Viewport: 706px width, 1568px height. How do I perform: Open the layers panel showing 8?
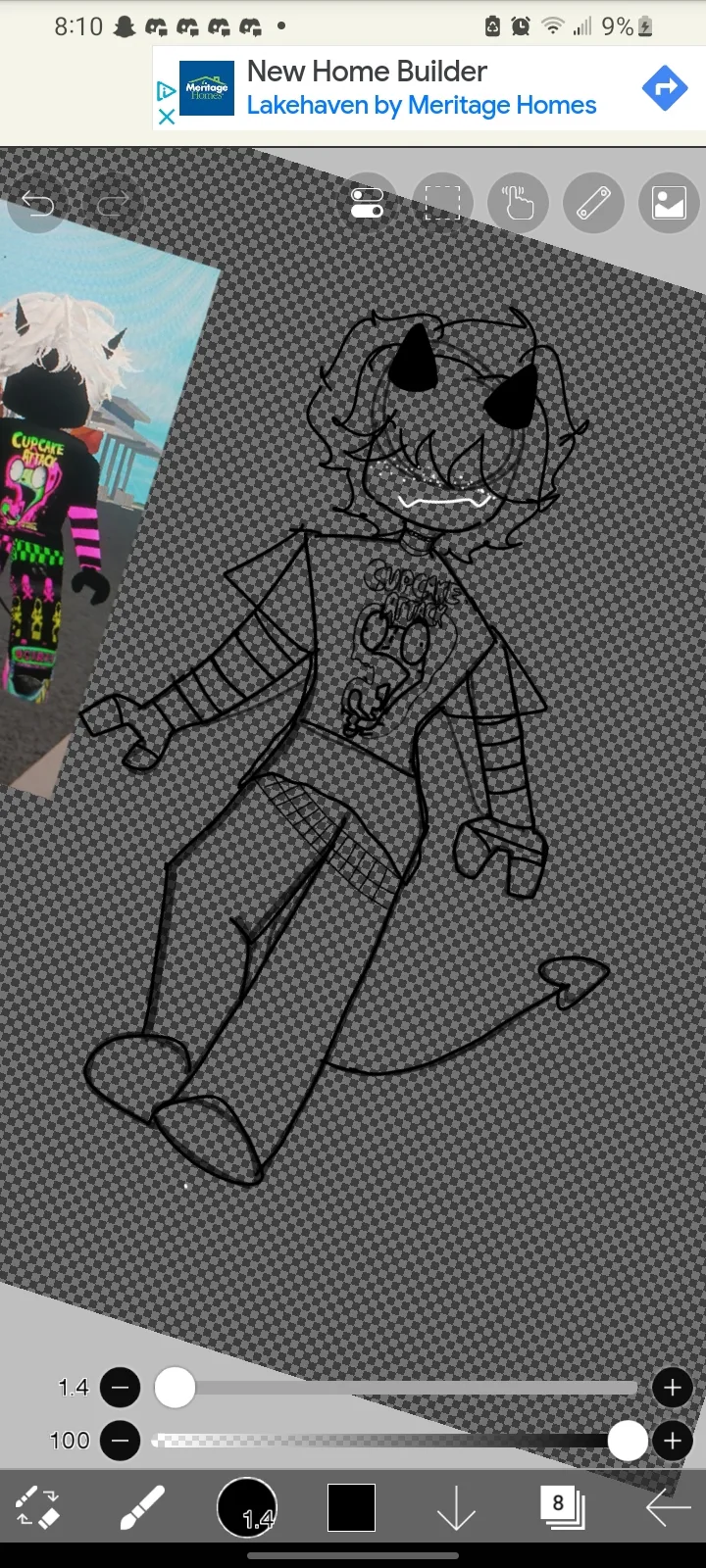(562, 1507)
